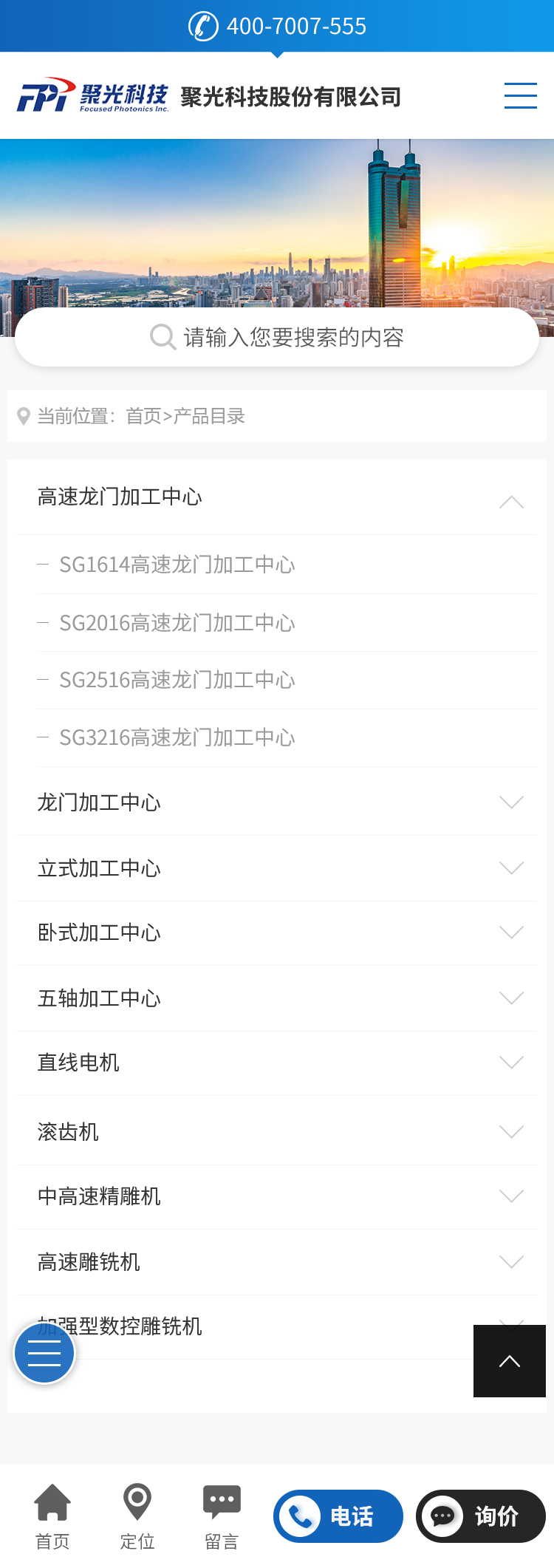Open the hamburger menu in the header
Screen dimensions: 554x1568
coord(520,95)
